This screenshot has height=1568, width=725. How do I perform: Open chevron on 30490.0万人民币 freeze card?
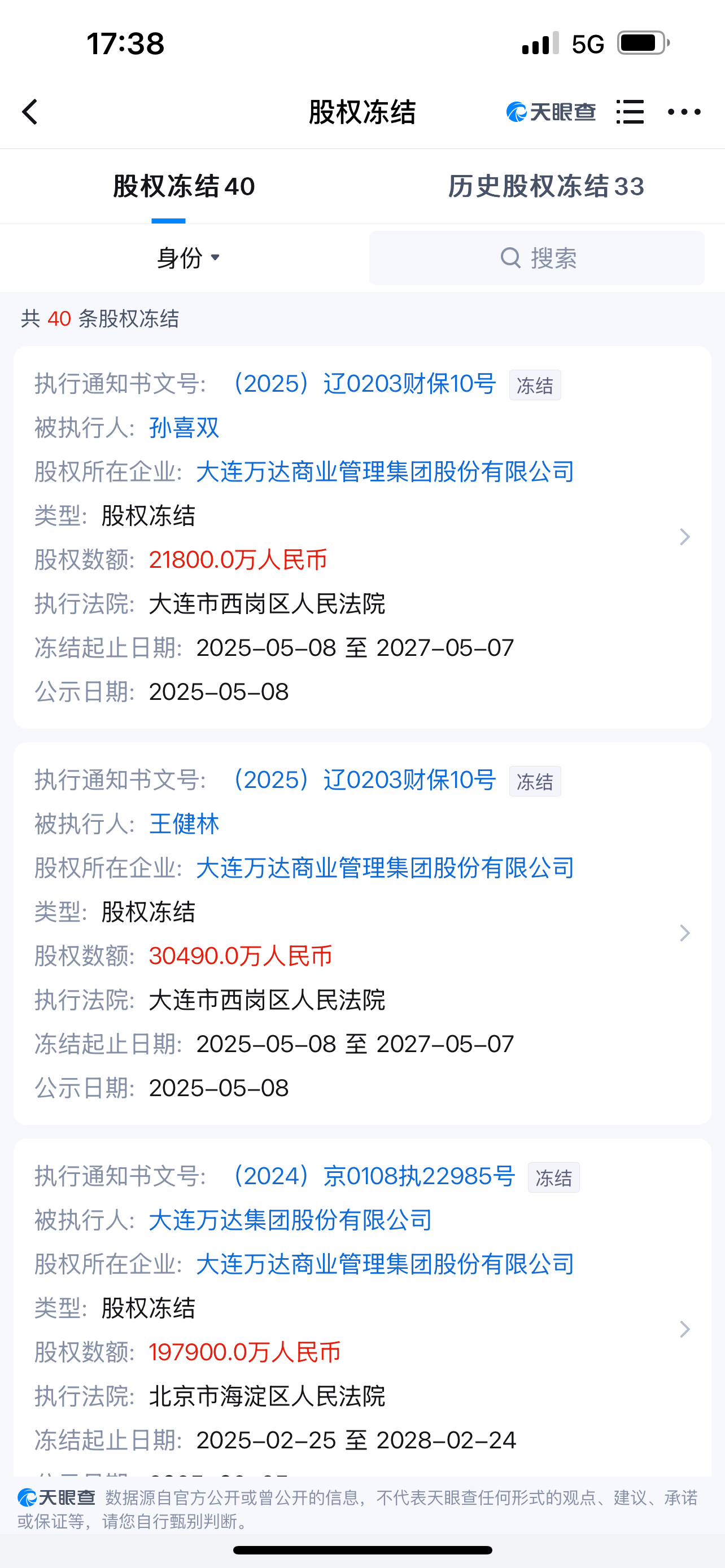point(684,933)
